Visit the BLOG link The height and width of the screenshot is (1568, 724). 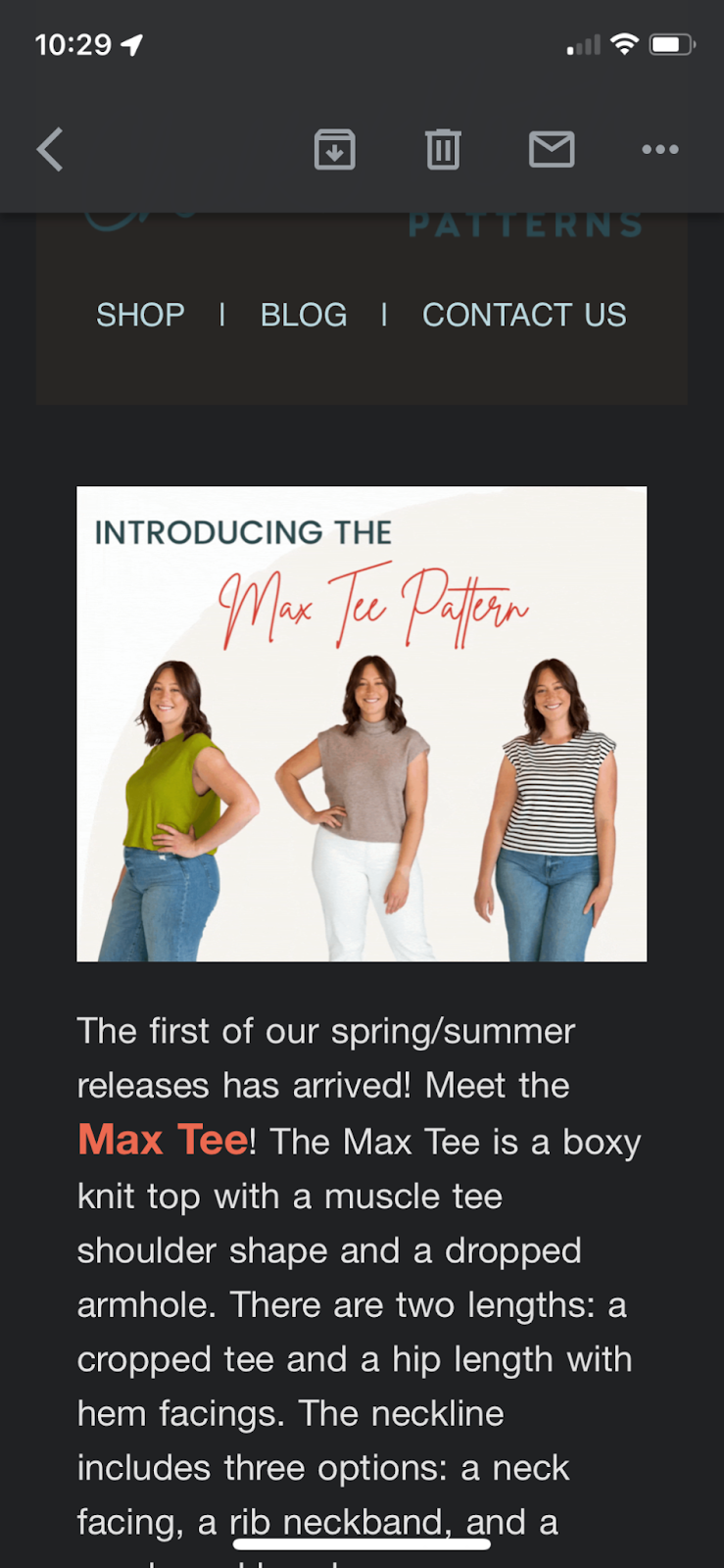(304, 315)
